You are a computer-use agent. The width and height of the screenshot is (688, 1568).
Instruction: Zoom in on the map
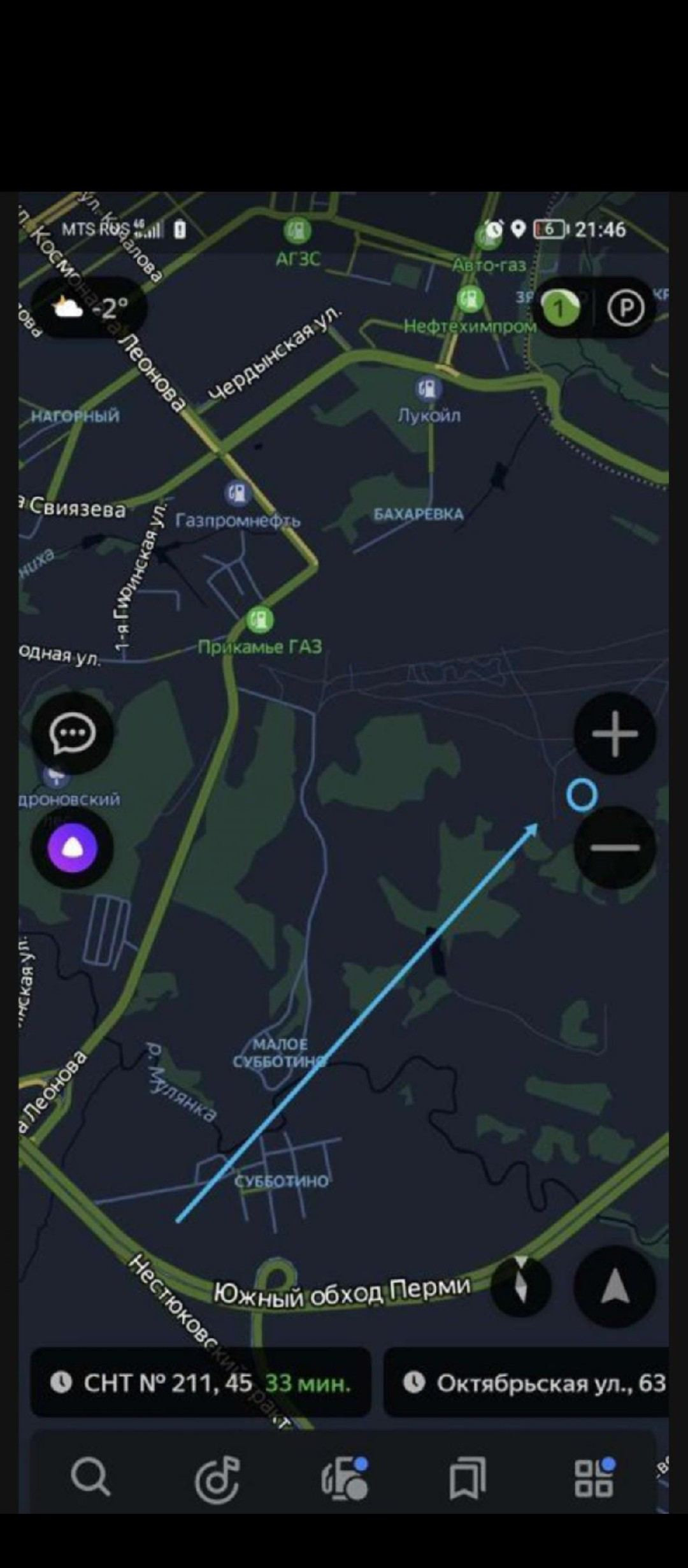tap(615, 734)
